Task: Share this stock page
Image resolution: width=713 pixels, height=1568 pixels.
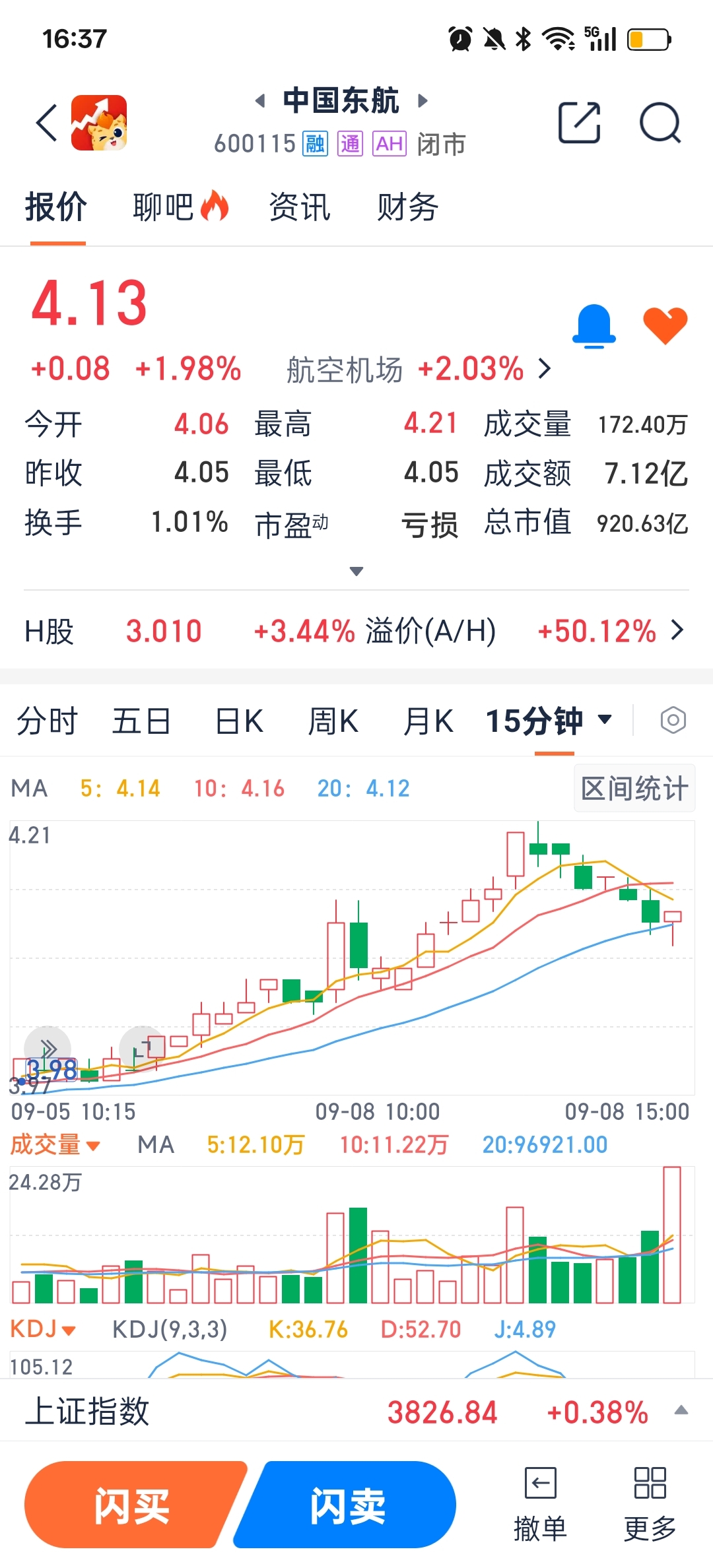Action: 579,123
